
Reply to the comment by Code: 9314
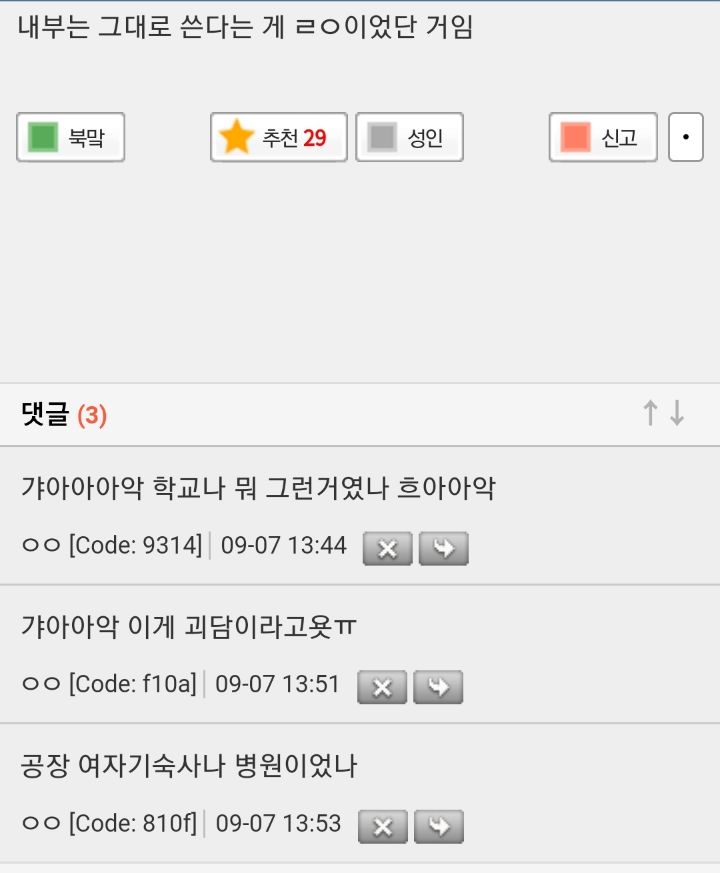tap(443, 548)
